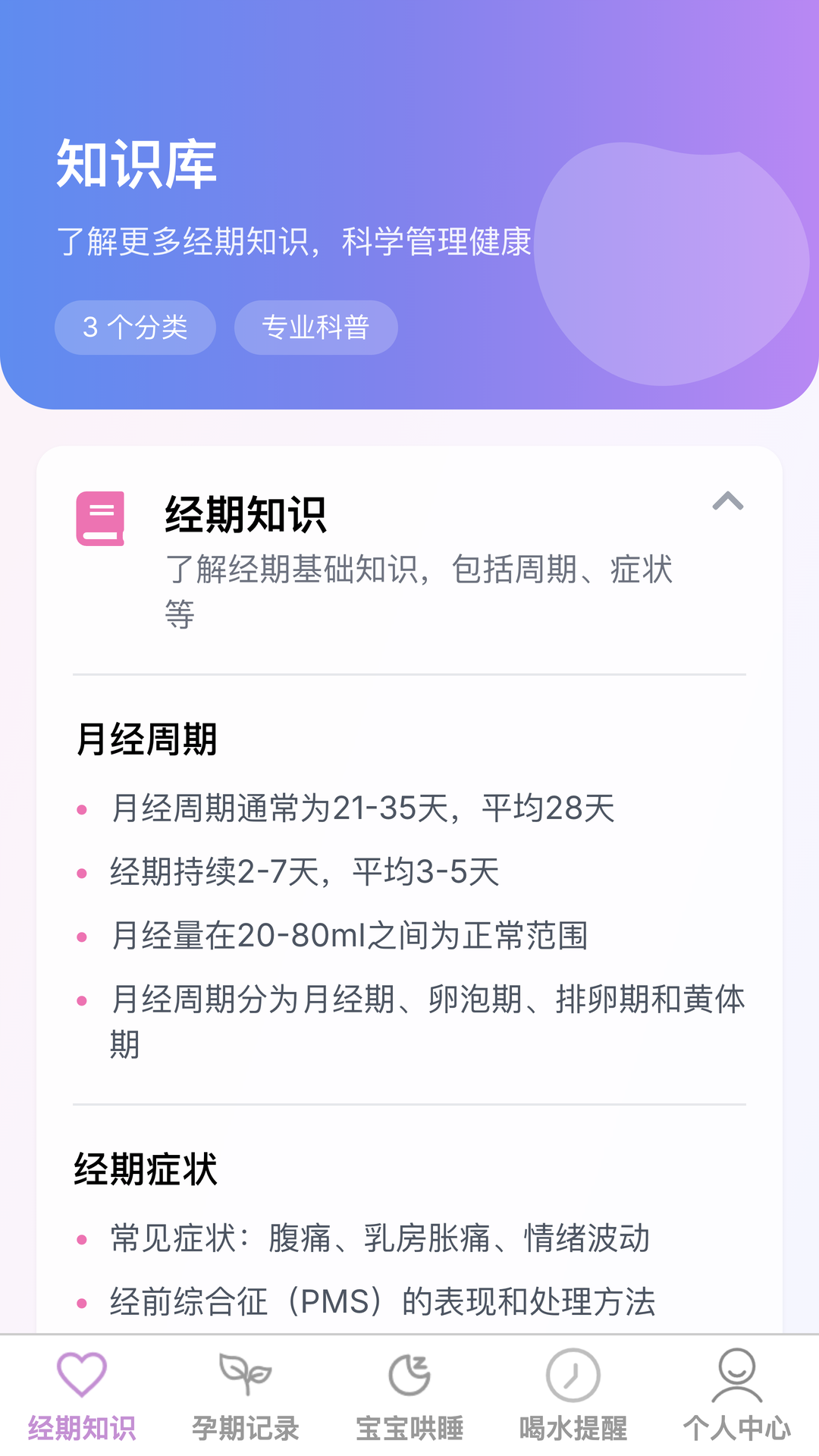Tap the 3 个分类 pill button

(x=135, y=327)
